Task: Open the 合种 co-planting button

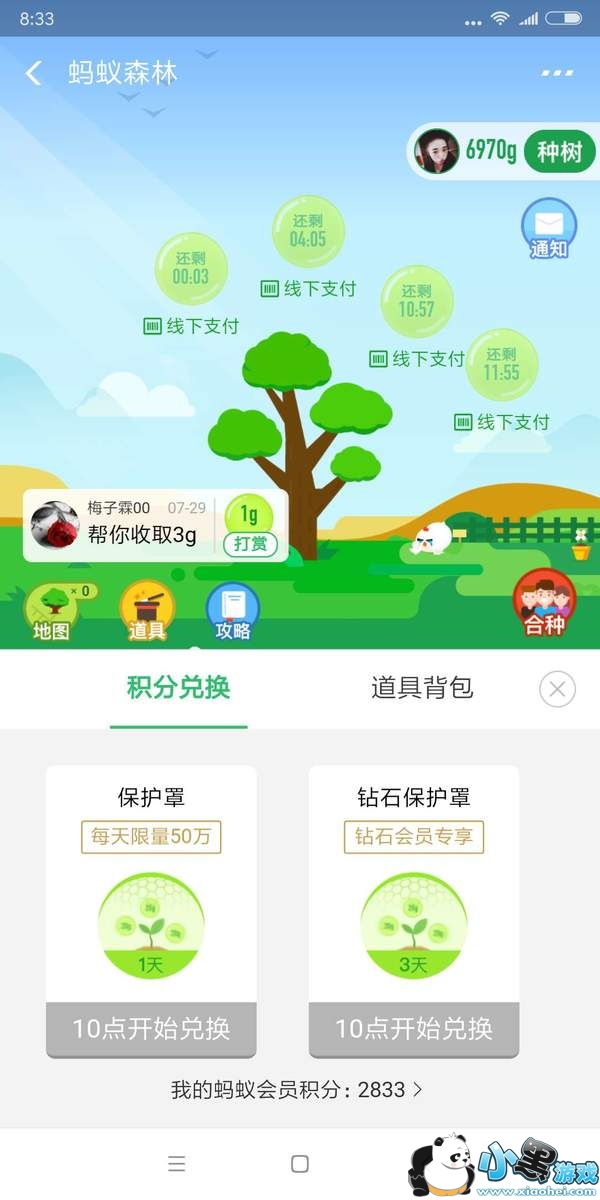Action: (x=544, y=605)
